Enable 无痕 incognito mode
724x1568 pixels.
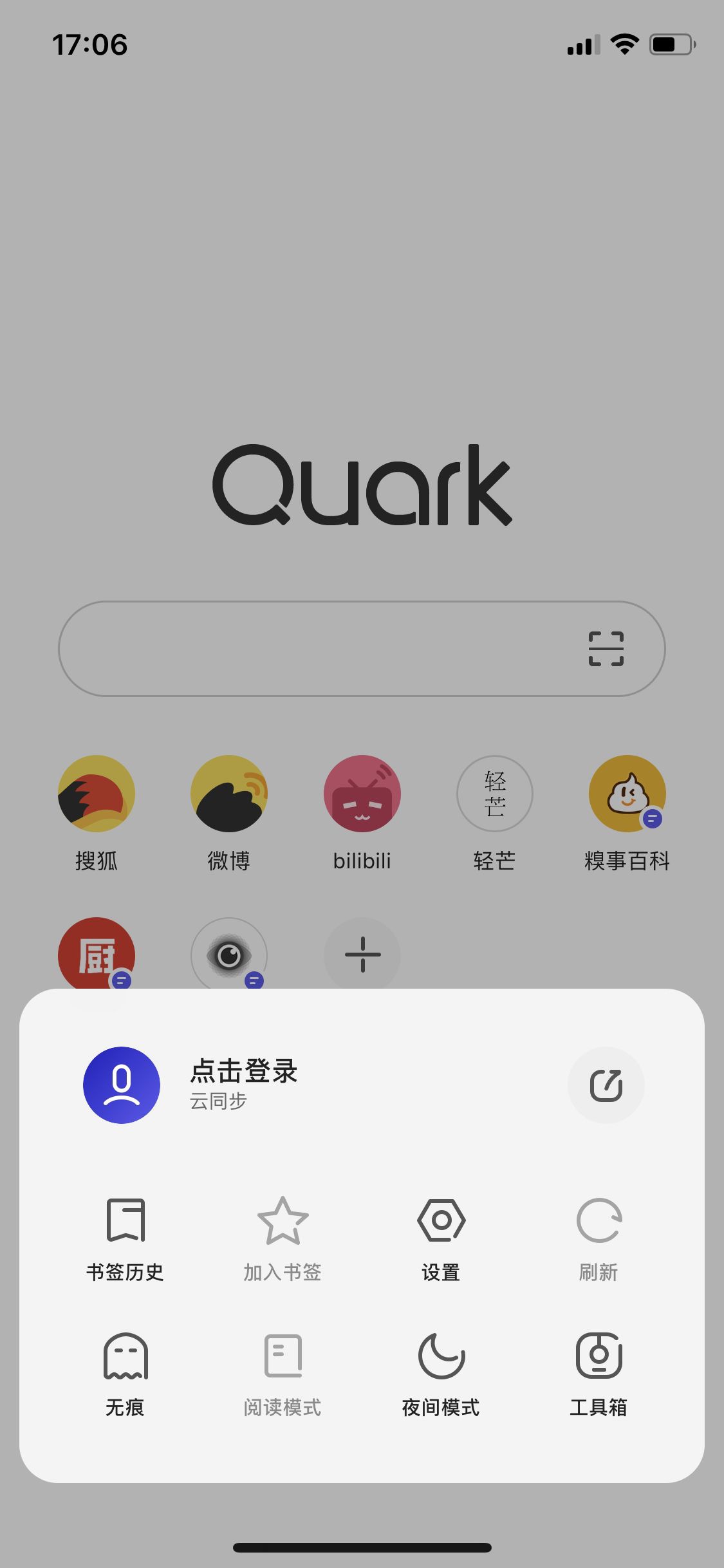pyautogui.click(x=125, y=1375)
